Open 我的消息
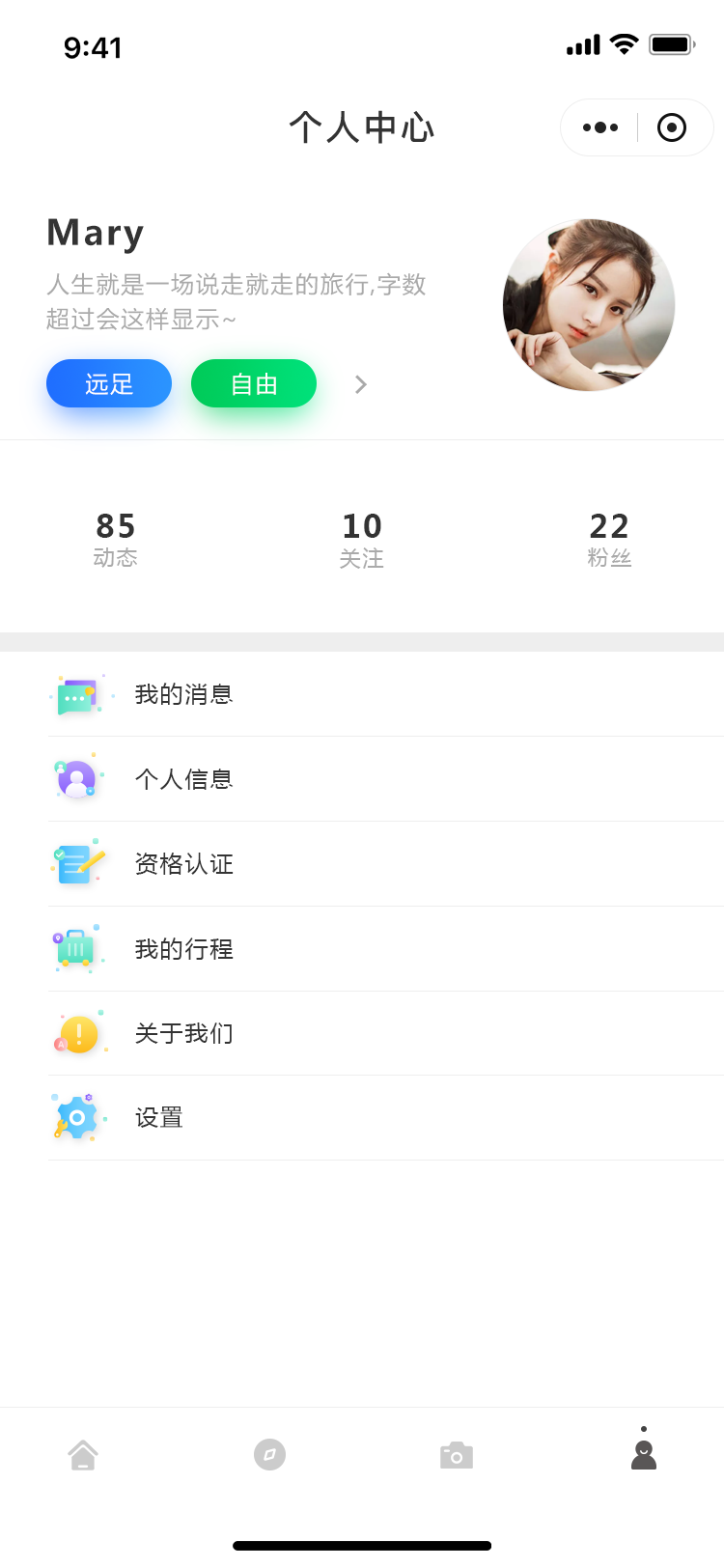Viewport: 724px width, 1568px height. tap(386, 694)
